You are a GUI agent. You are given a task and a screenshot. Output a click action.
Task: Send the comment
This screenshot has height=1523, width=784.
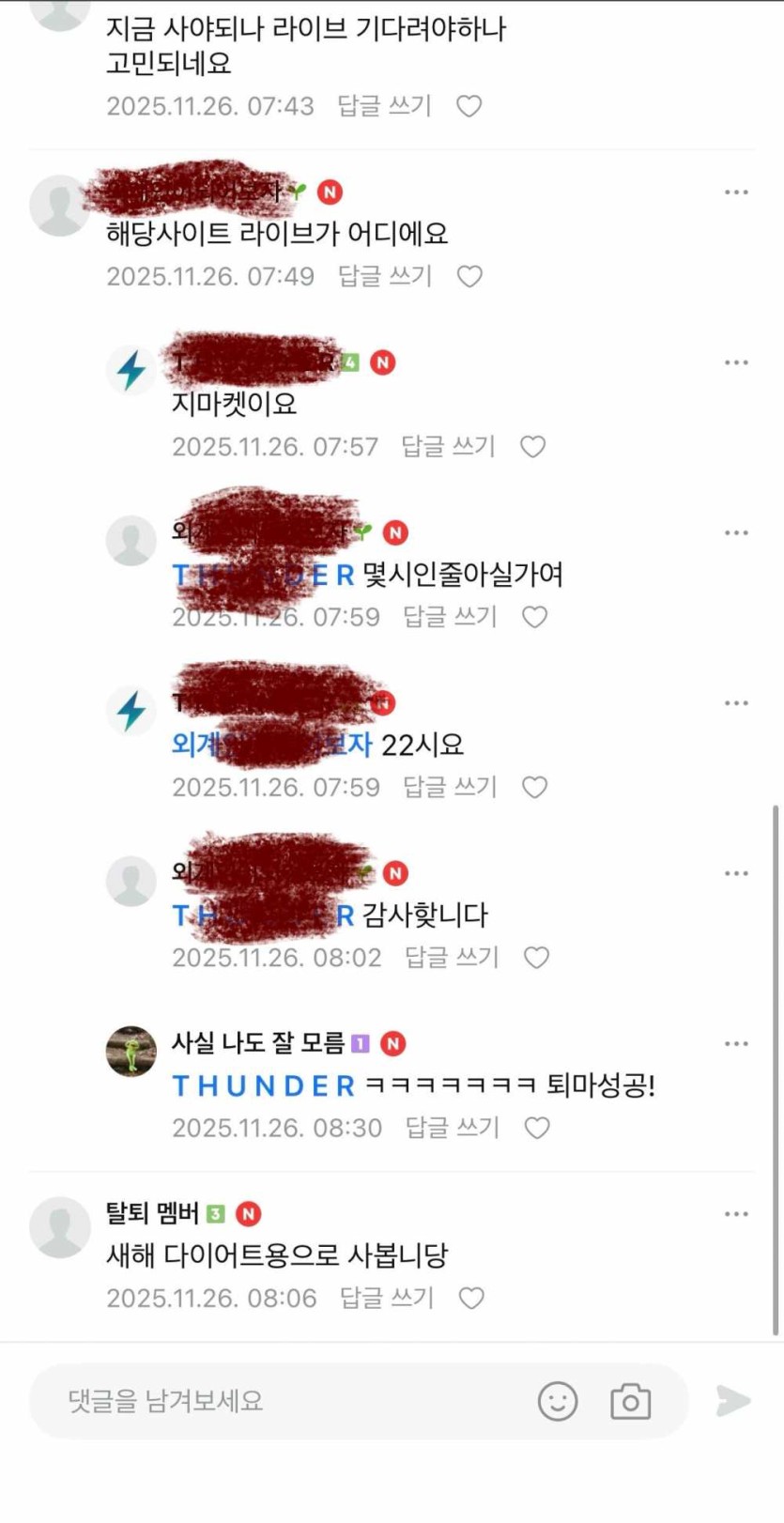(732, 1401)
